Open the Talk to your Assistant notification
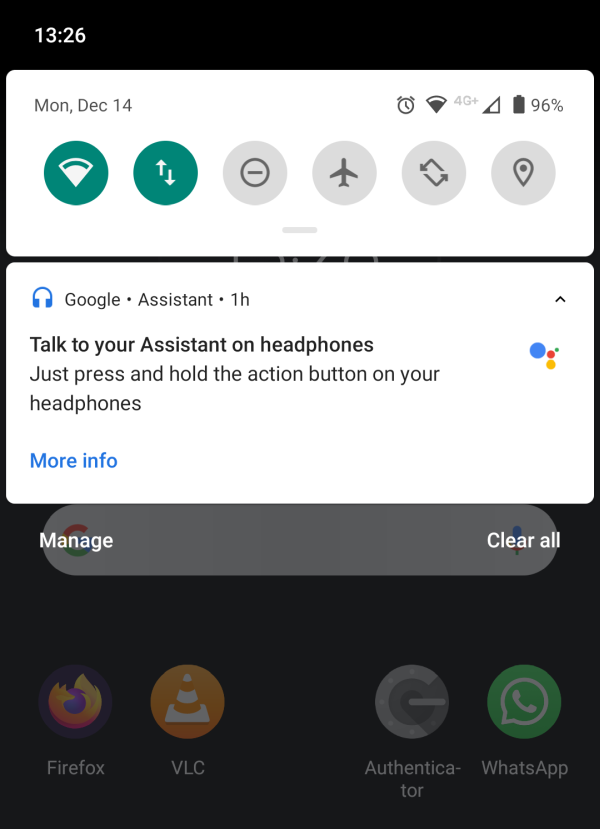Viewport: 600px width, 829px height. (250, 374)
